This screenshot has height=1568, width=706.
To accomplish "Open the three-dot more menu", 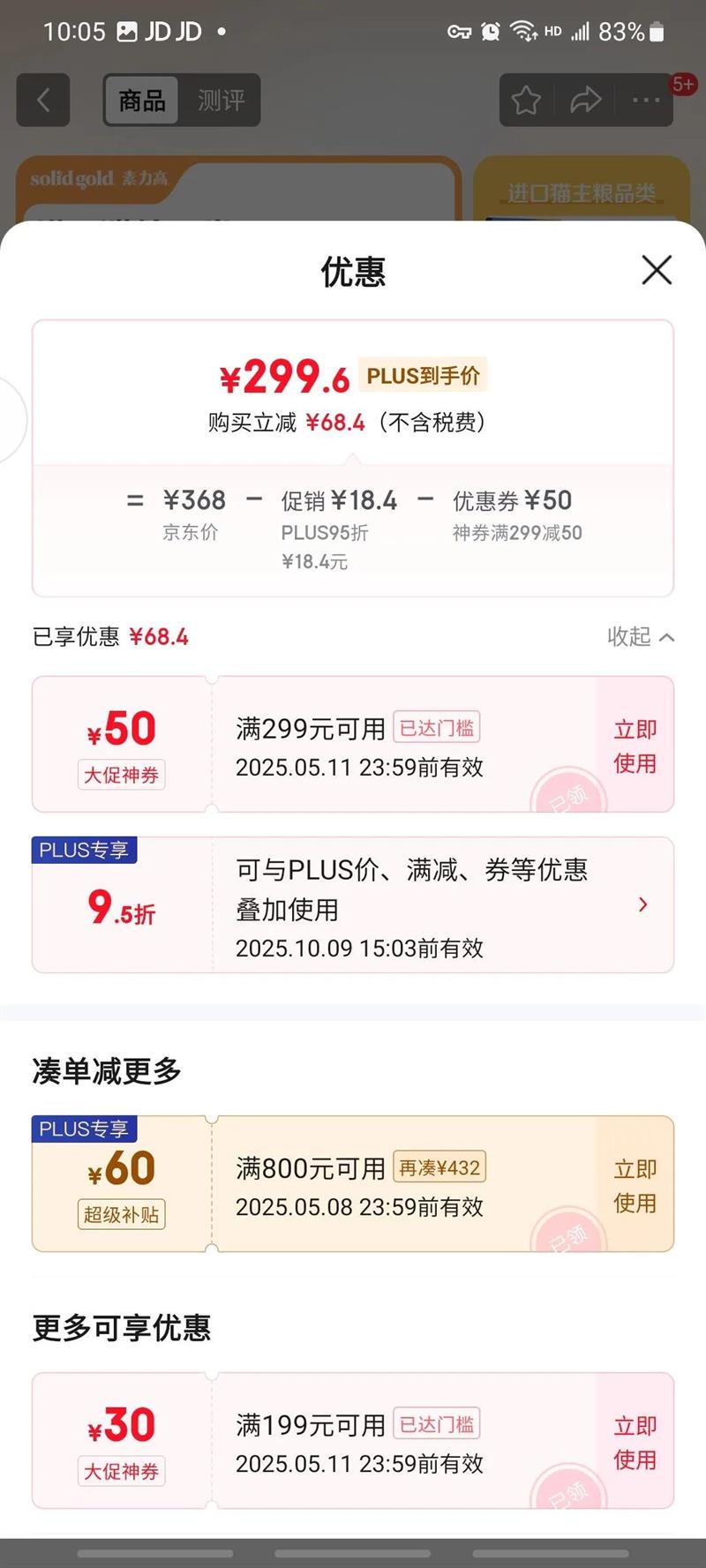I will coord(646,101).
